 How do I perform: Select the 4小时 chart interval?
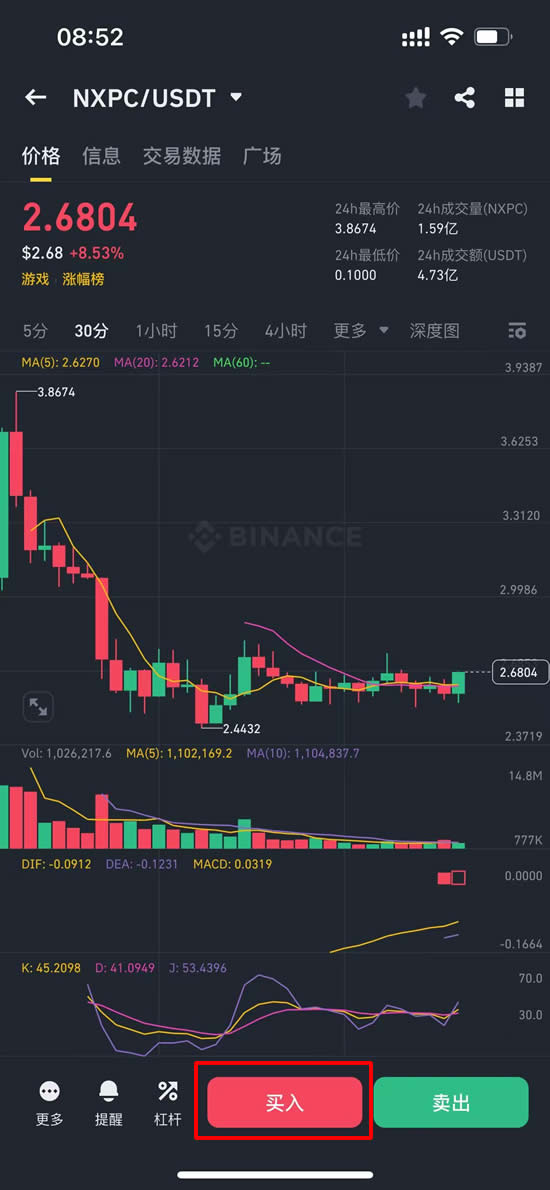[x=286, y=331]
